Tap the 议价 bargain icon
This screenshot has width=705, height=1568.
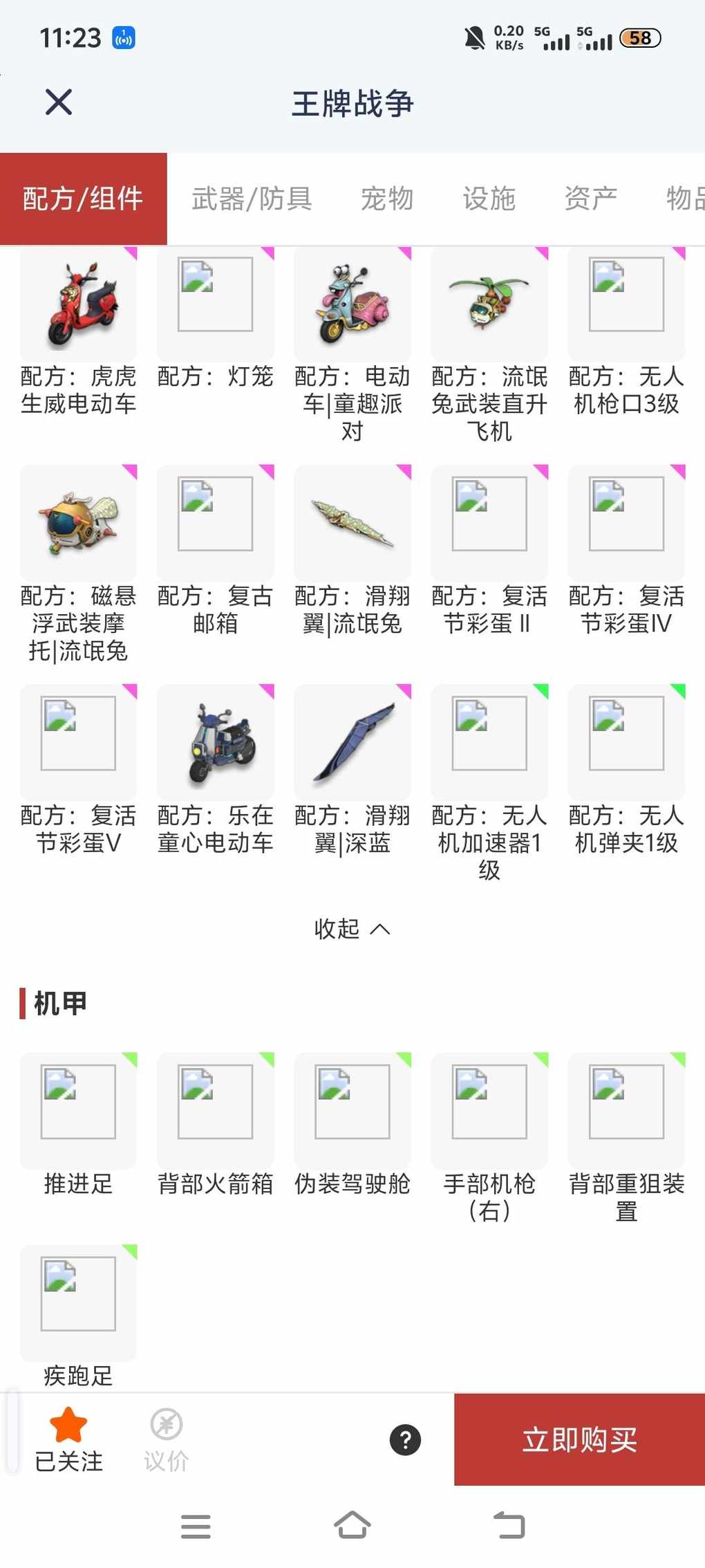pyautogui.click(x=166, y=1439)
